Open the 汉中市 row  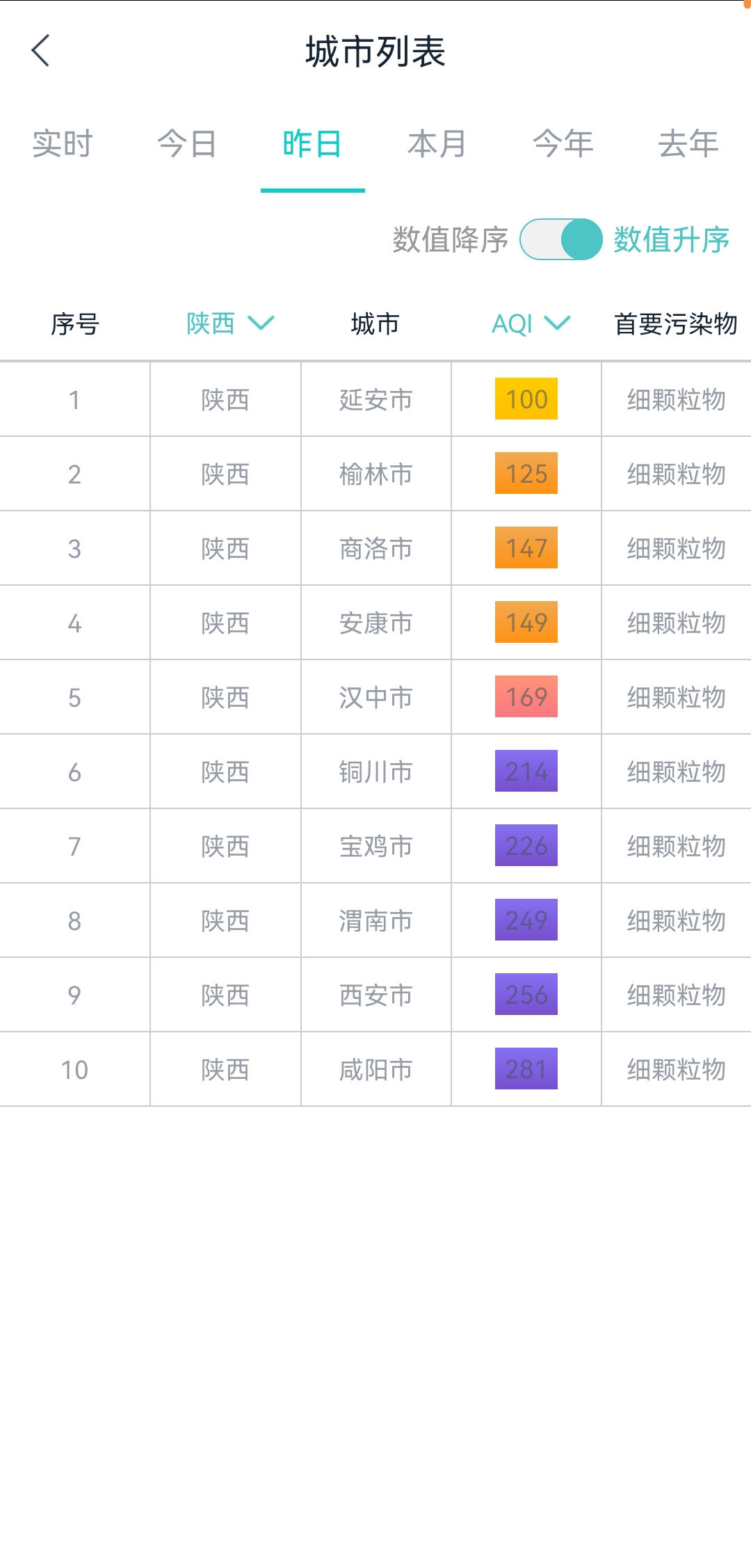375,697
